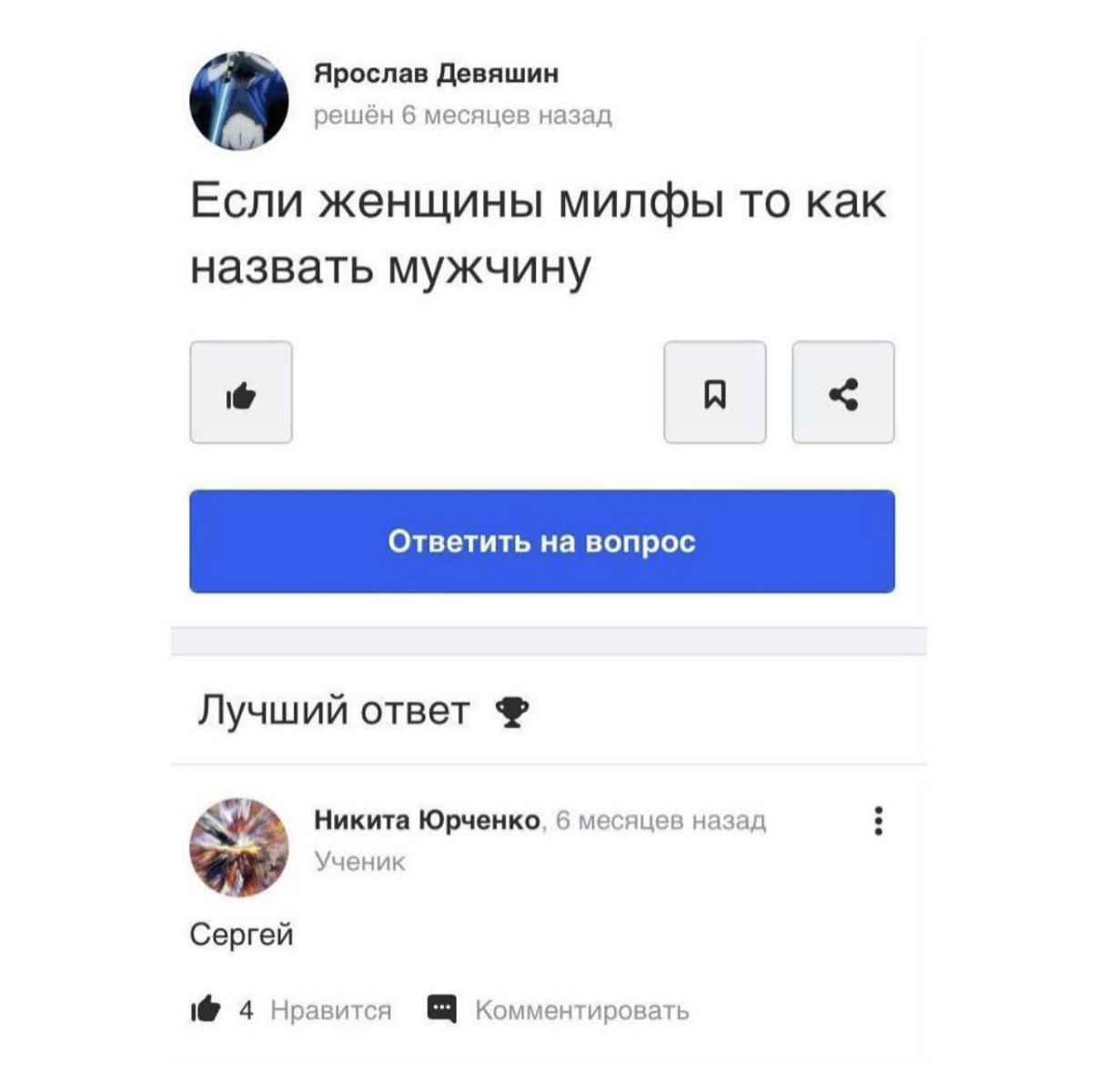The image size is (1099, 1092).
Task: Tap Ответить на вопрос button
Action: click(542, 541)
